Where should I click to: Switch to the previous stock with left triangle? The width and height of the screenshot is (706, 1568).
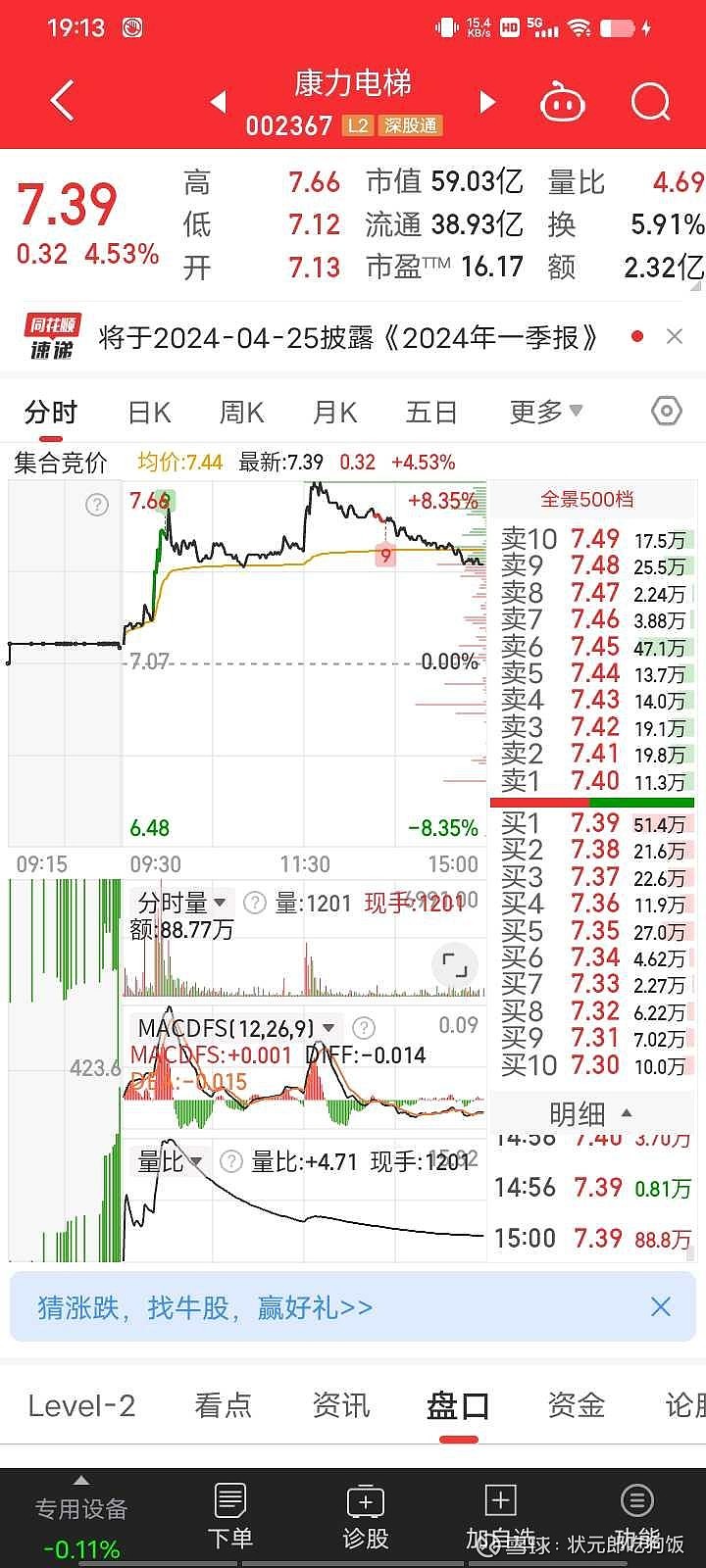219,101
